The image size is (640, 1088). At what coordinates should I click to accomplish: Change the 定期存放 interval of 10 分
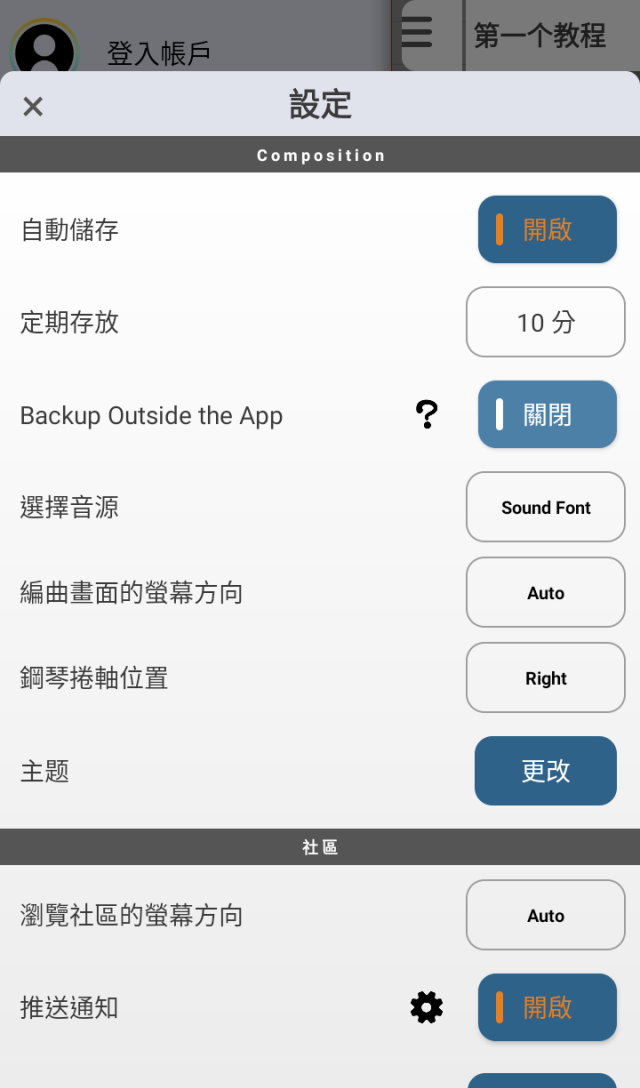[x=546, y=322]
